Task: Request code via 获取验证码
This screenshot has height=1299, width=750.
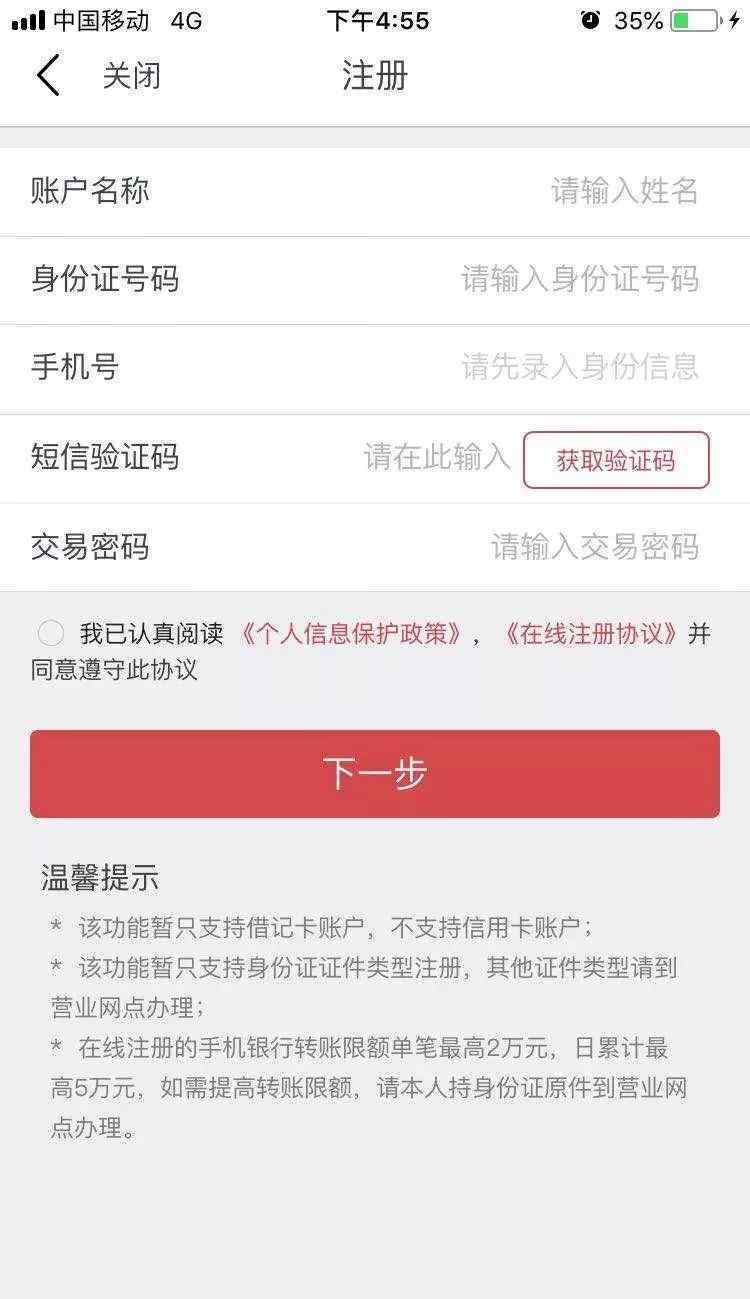Action: [x=616, y=460]
